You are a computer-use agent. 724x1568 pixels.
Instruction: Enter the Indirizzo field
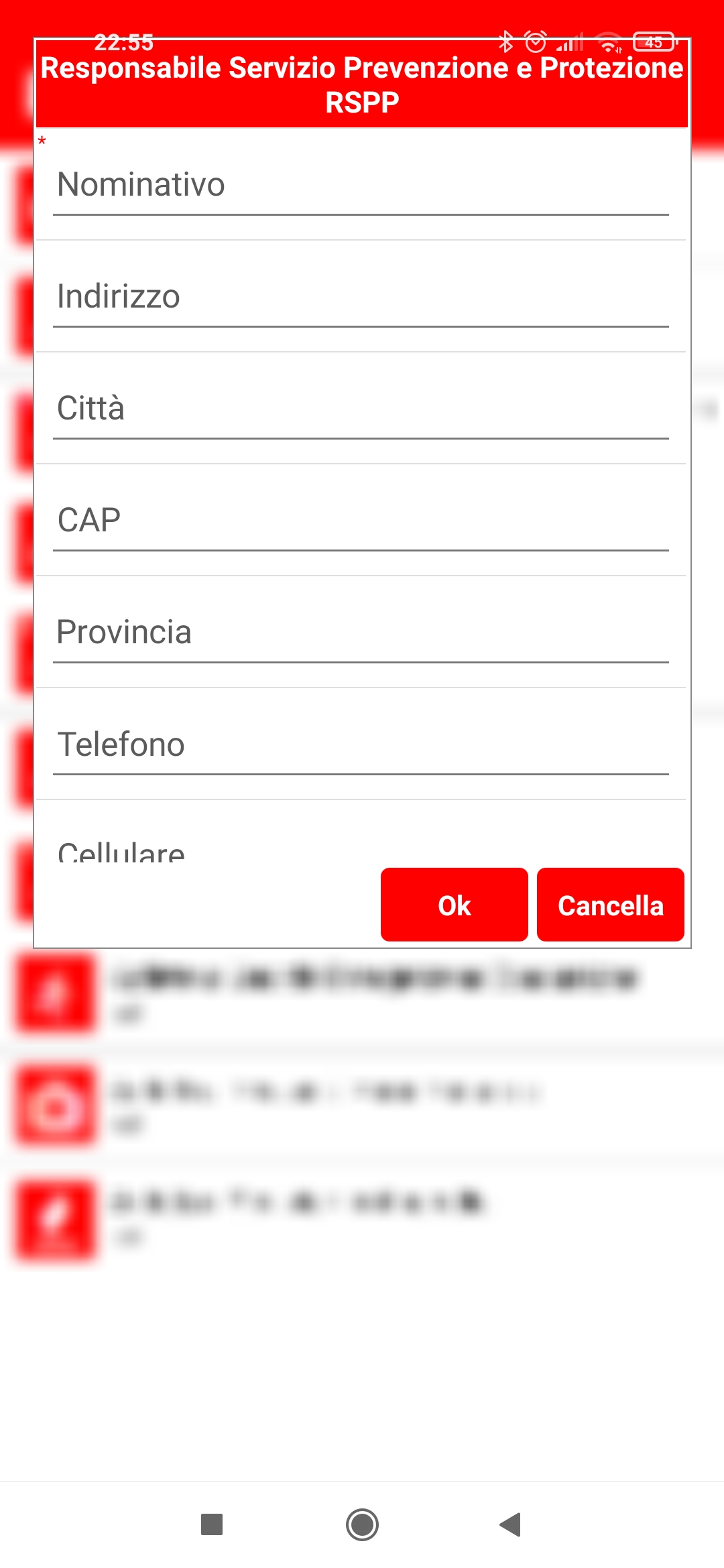point(361,297)
